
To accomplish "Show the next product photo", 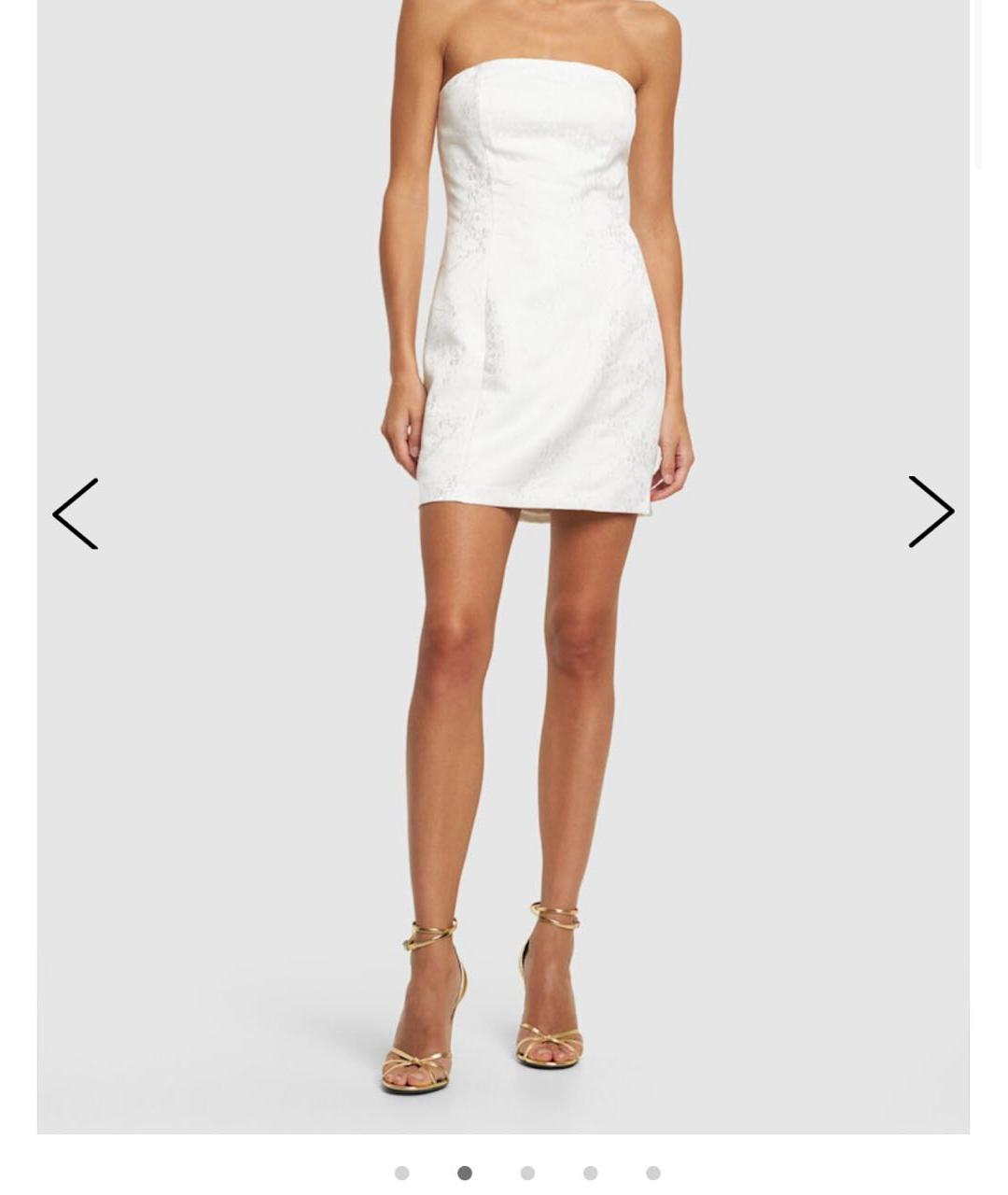I will tap(931, 512).
